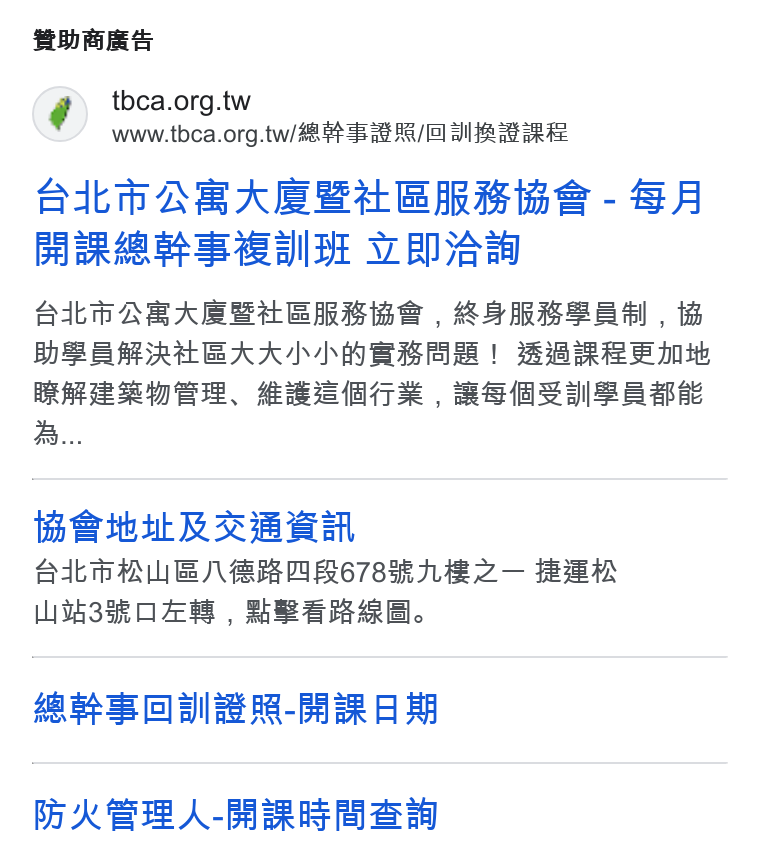Open the 防火管理人-開課時間查詢 sitelink
This screenshot has width=760, height=868.
tap(236, 815)
